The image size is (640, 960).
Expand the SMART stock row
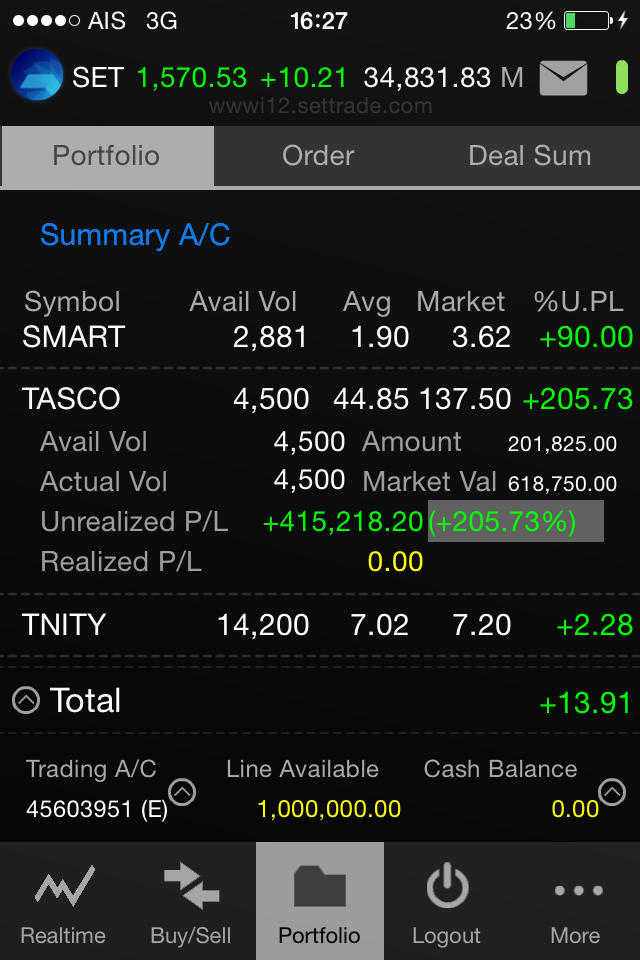[x=320, y=338]
